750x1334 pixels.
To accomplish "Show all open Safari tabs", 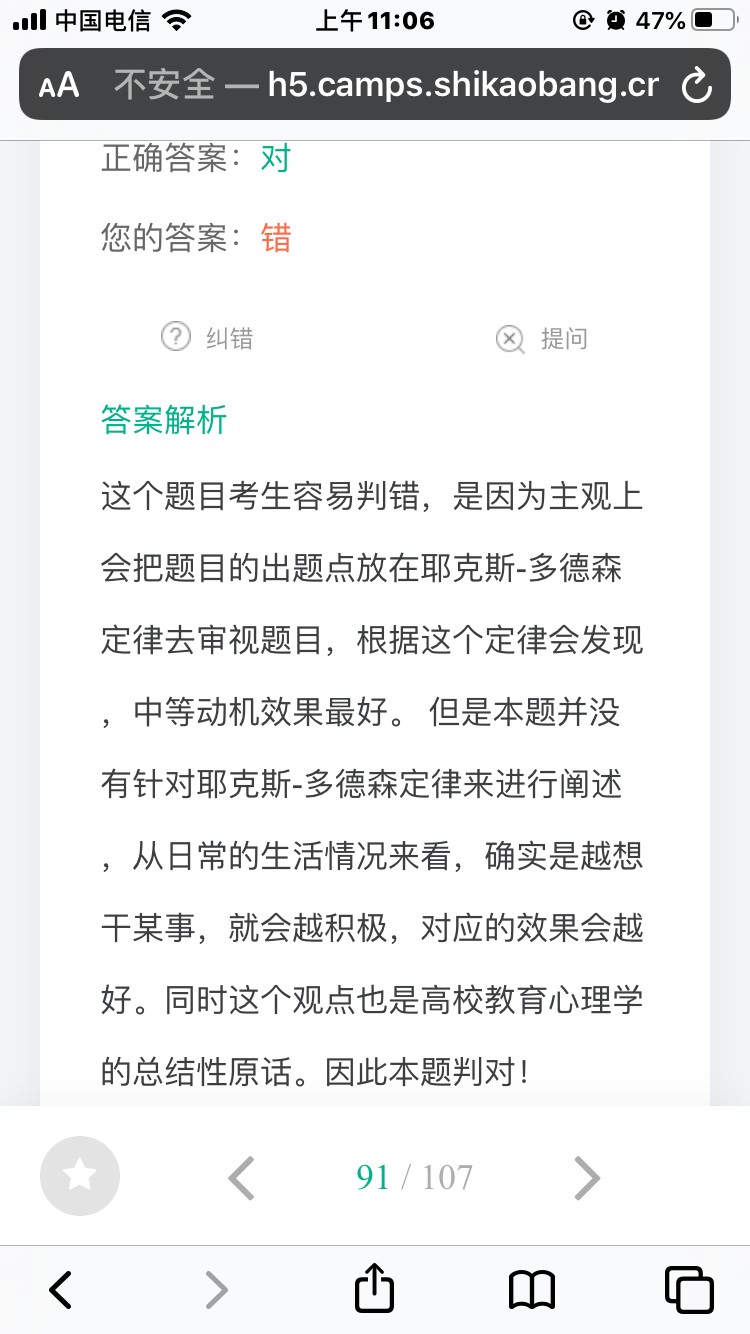I will pos(689,1290).
